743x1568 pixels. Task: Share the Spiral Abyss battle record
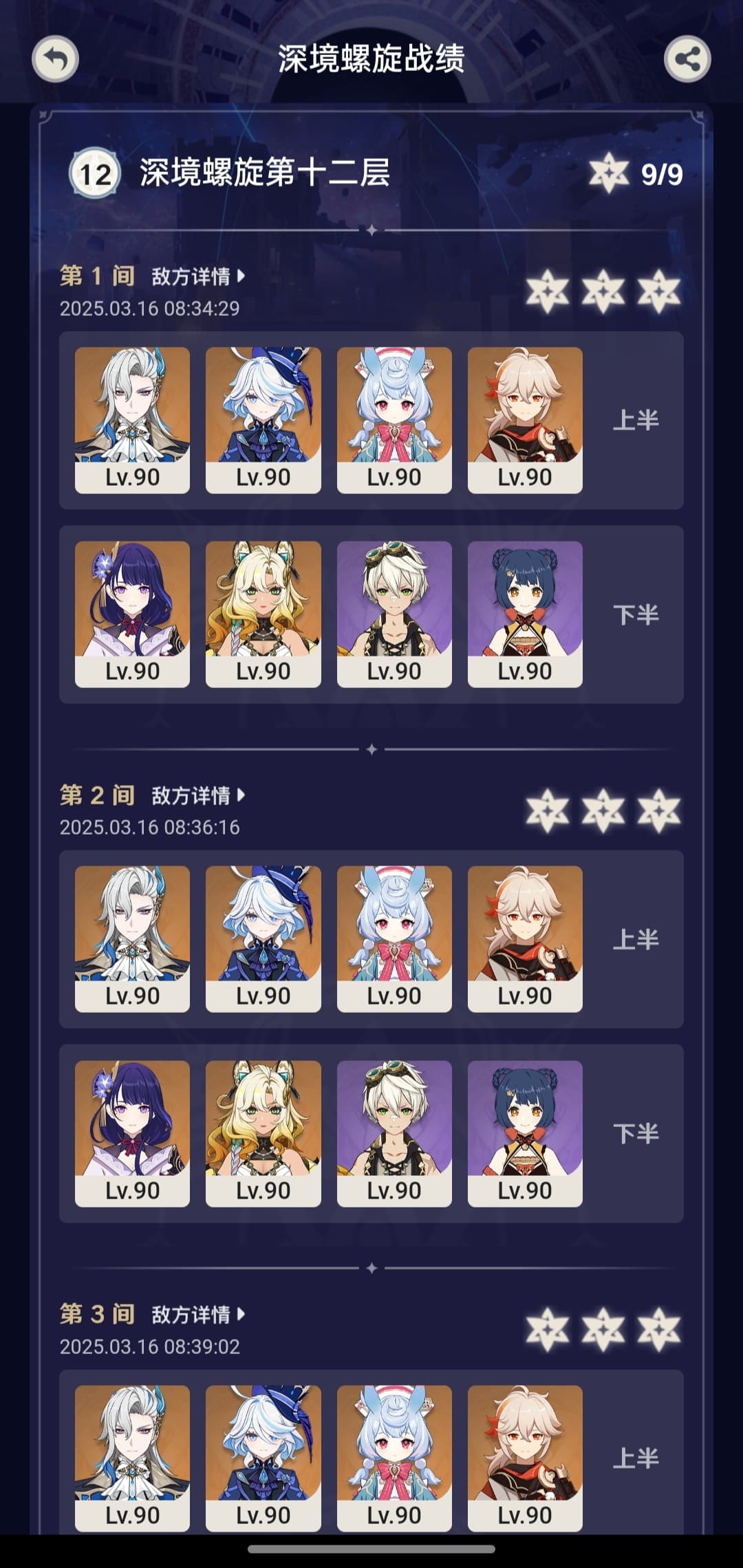point(687,59)
